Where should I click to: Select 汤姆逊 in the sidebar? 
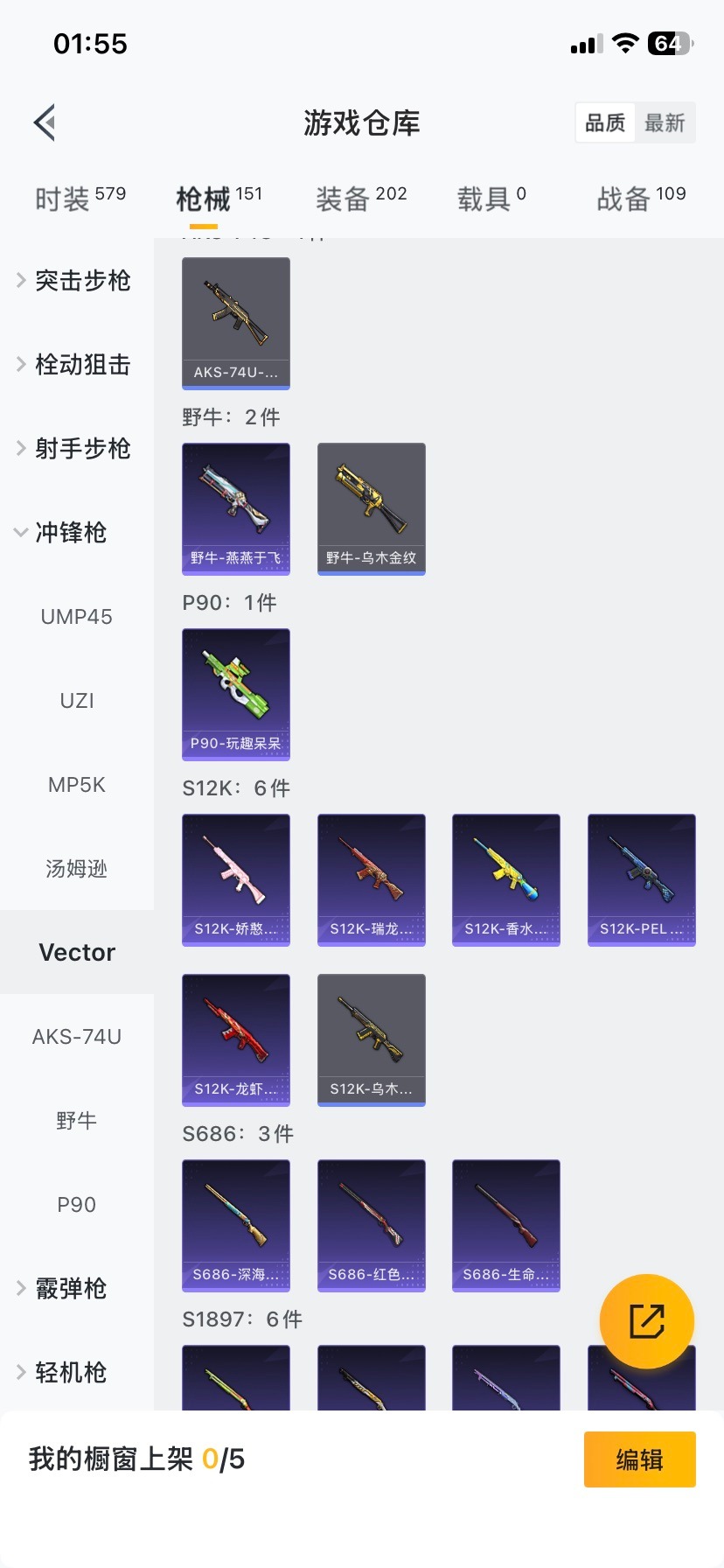pos(77,869)
